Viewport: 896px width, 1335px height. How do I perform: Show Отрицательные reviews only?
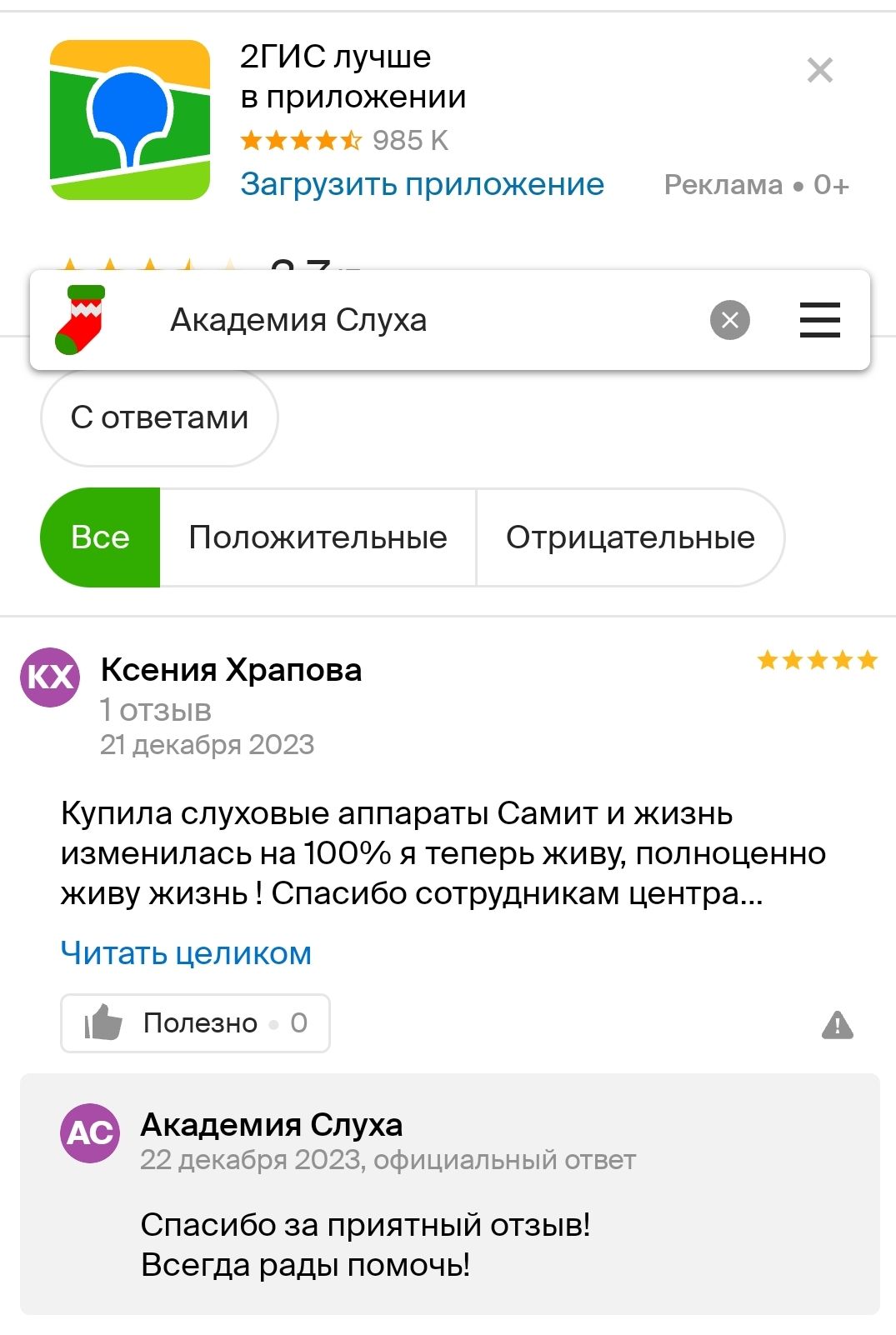coord(630,537)
